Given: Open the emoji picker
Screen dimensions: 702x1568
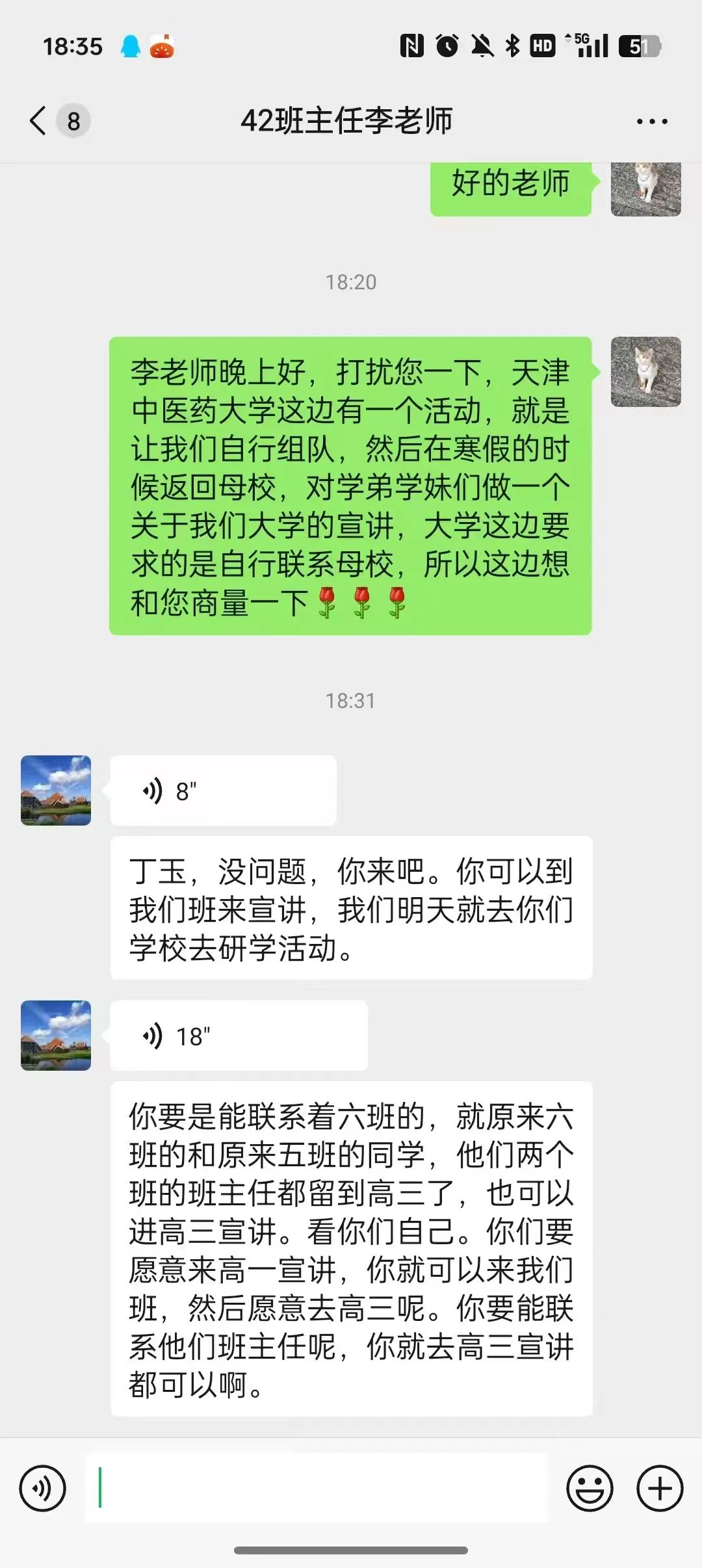Looking at the screenshot, I should tap(590, 1488).
